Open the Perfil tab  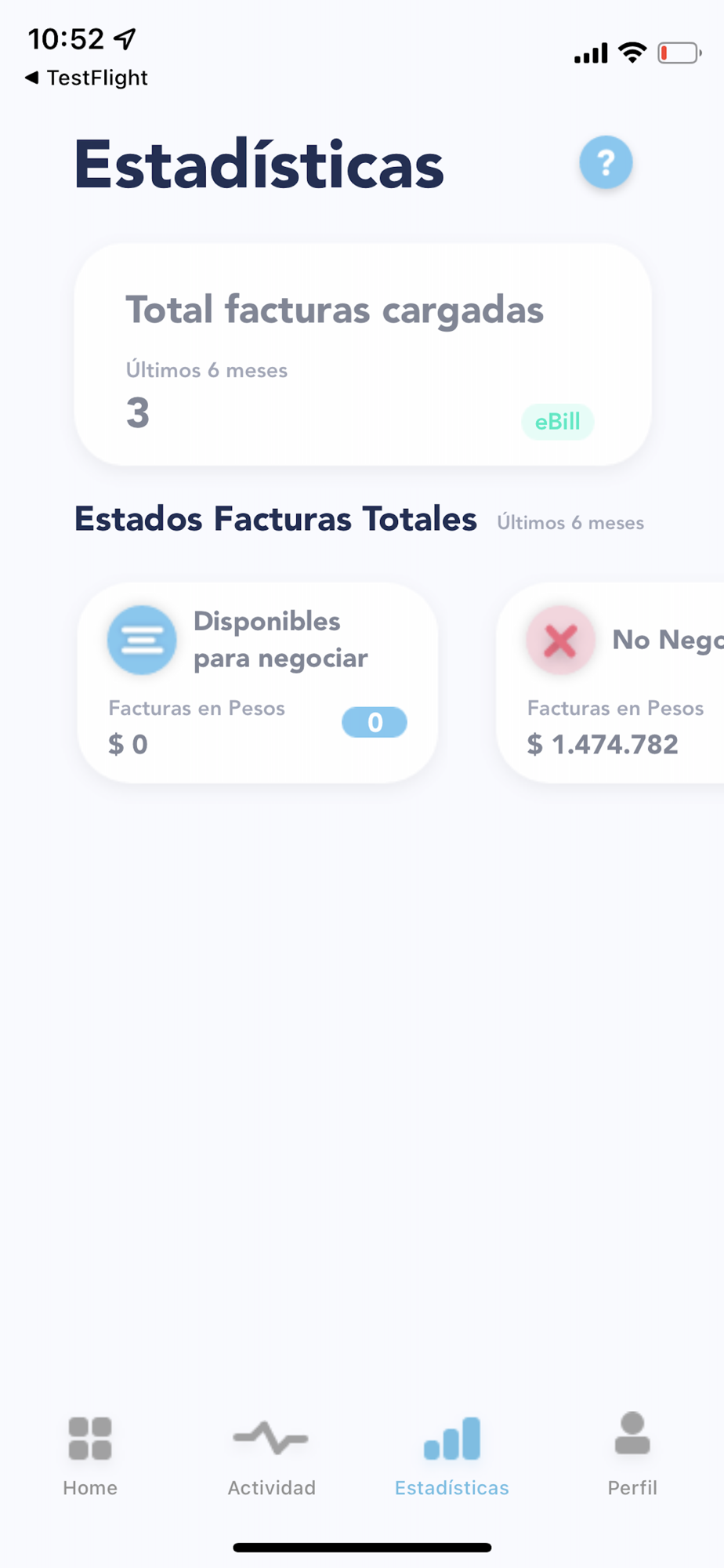pyautogui.click(x=632, y=1456)
